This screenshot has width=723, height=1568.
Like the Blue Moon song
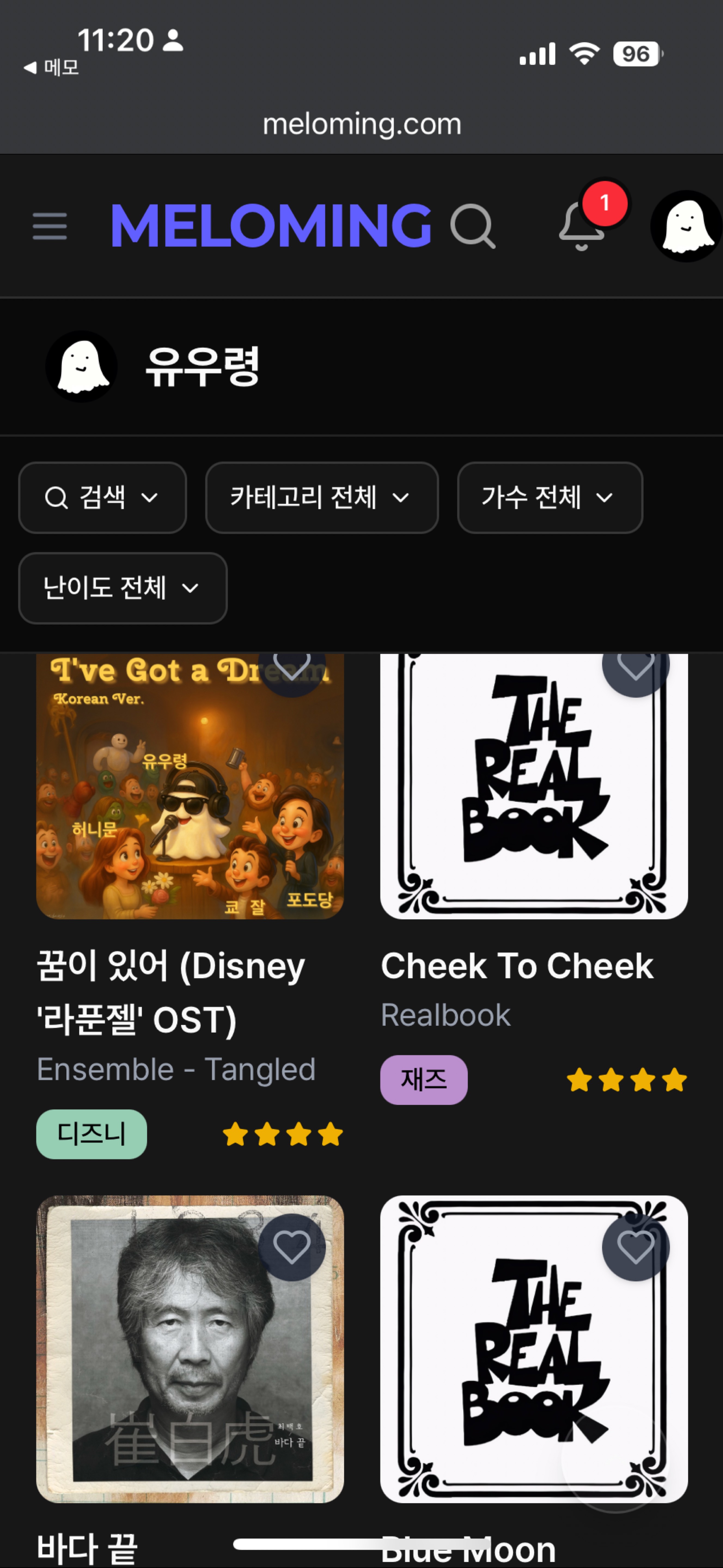click(635, 1247)
